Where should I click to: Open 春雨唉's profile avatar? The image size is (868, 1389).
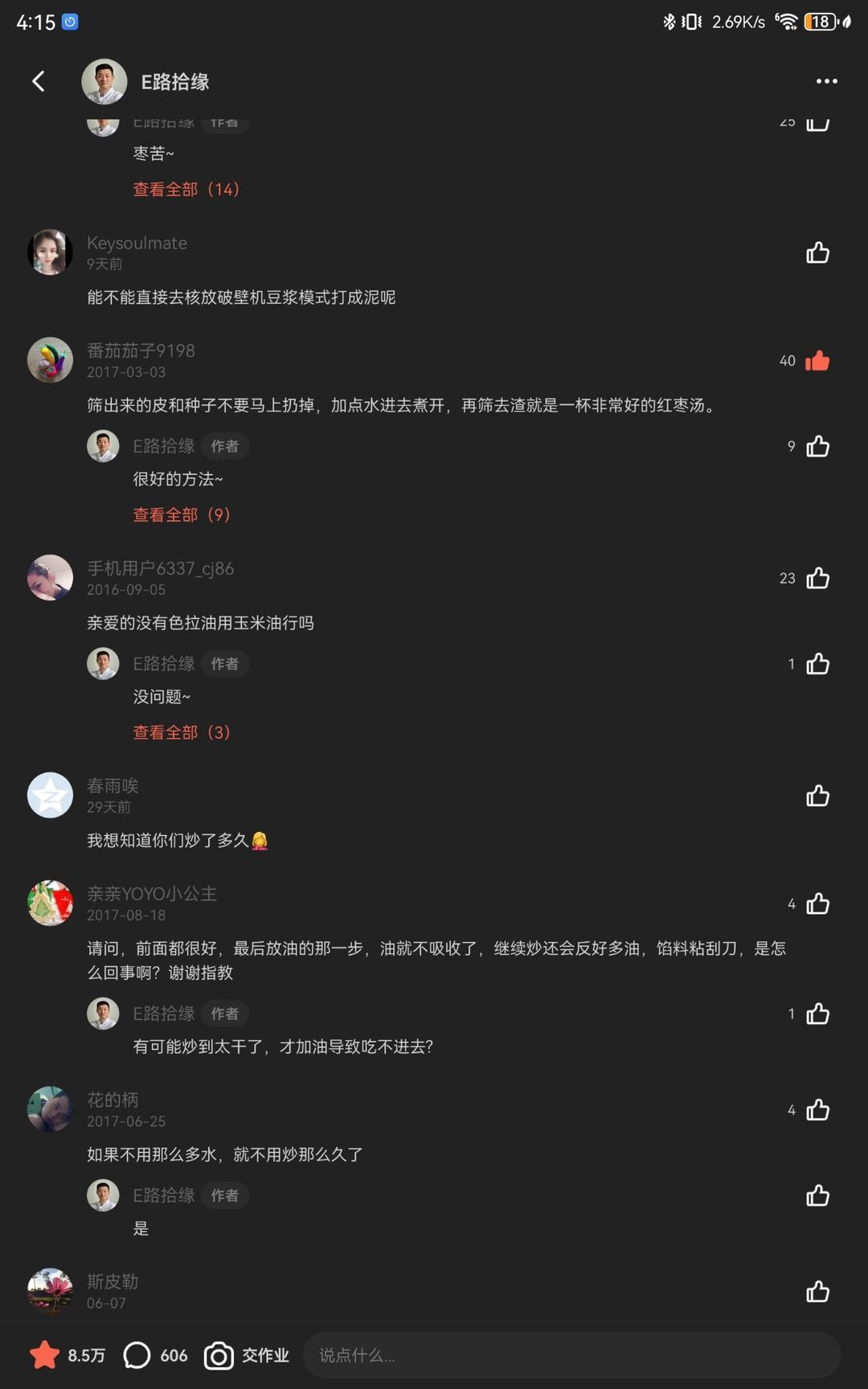[50, 795]
